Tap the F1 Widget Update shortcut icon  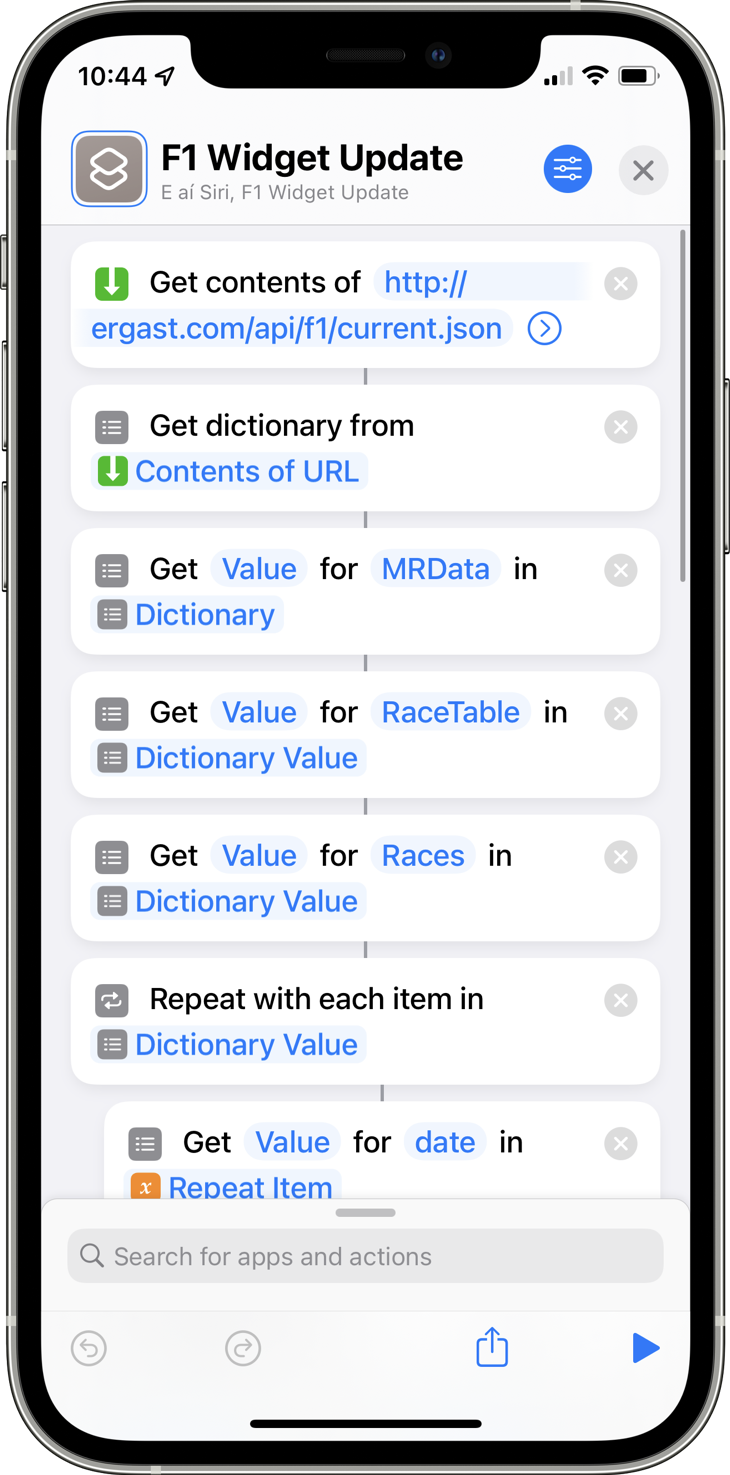[x=109, y=169]
